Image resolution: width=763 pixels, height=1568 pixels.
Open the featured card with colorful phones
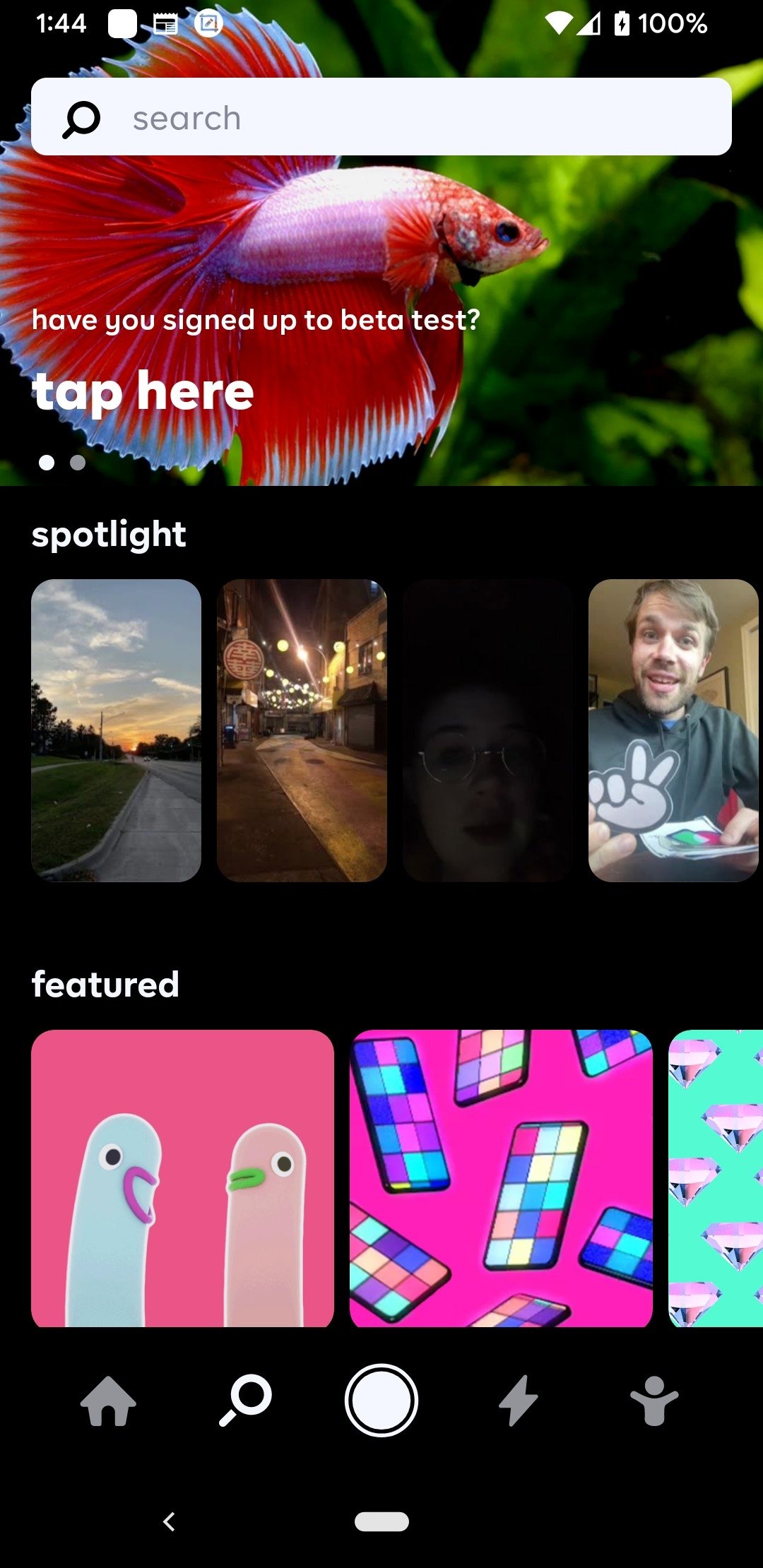(x=501, y=1178)
